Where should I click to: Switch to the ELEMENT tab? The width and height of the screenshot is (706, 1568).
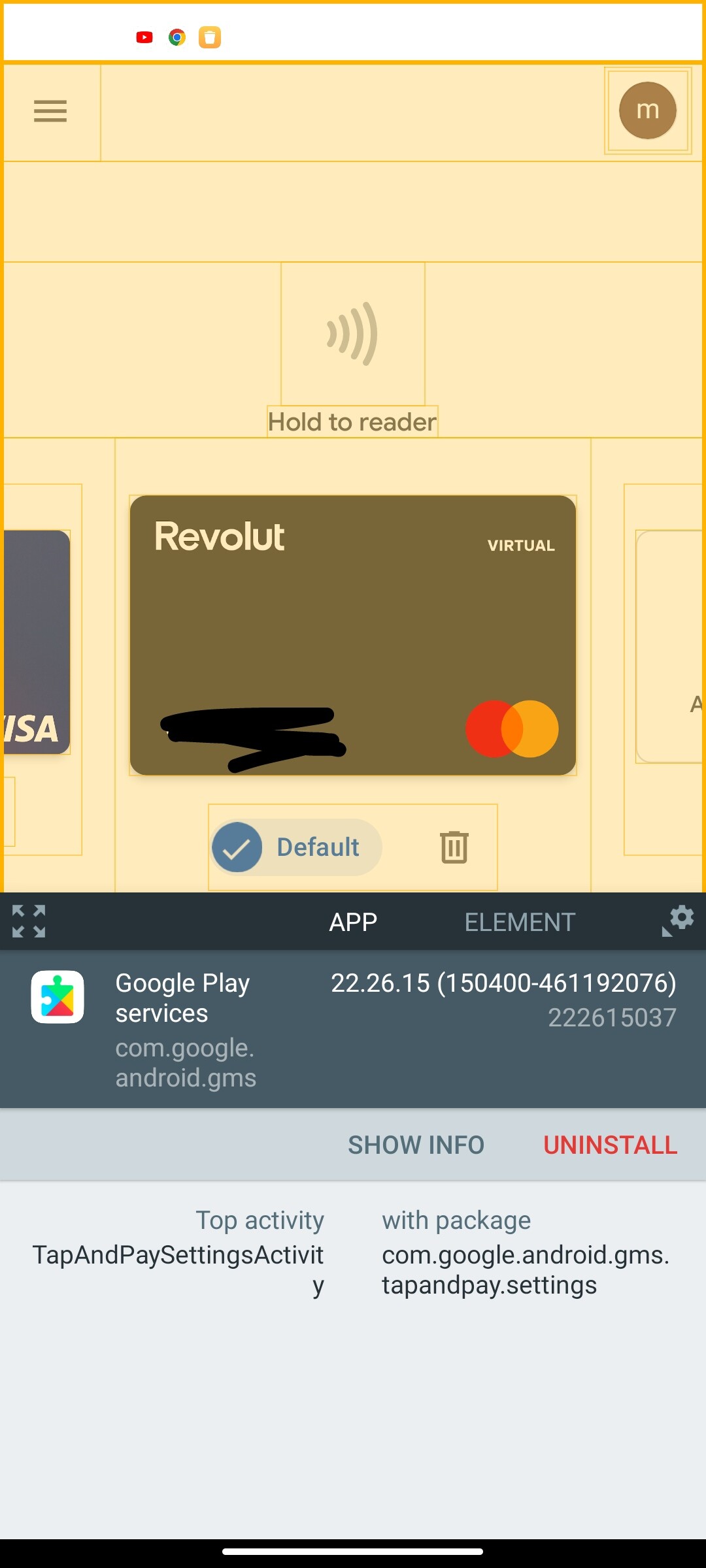[520, 922]
